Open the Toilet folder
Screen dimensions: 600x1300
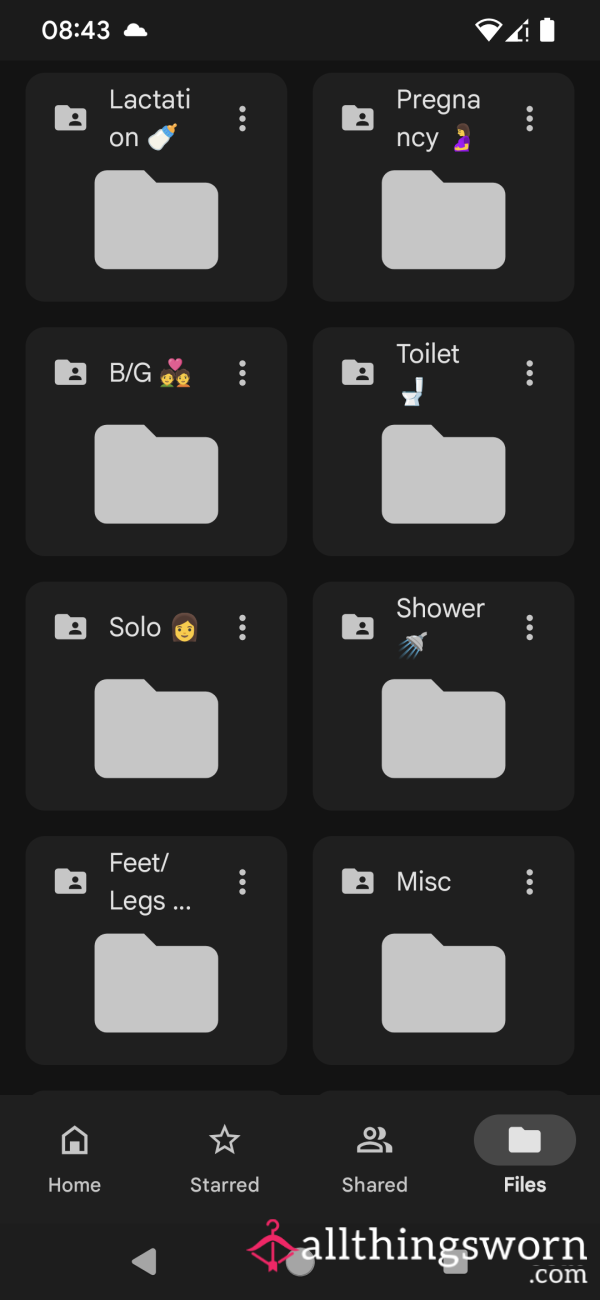coord(443,441)
